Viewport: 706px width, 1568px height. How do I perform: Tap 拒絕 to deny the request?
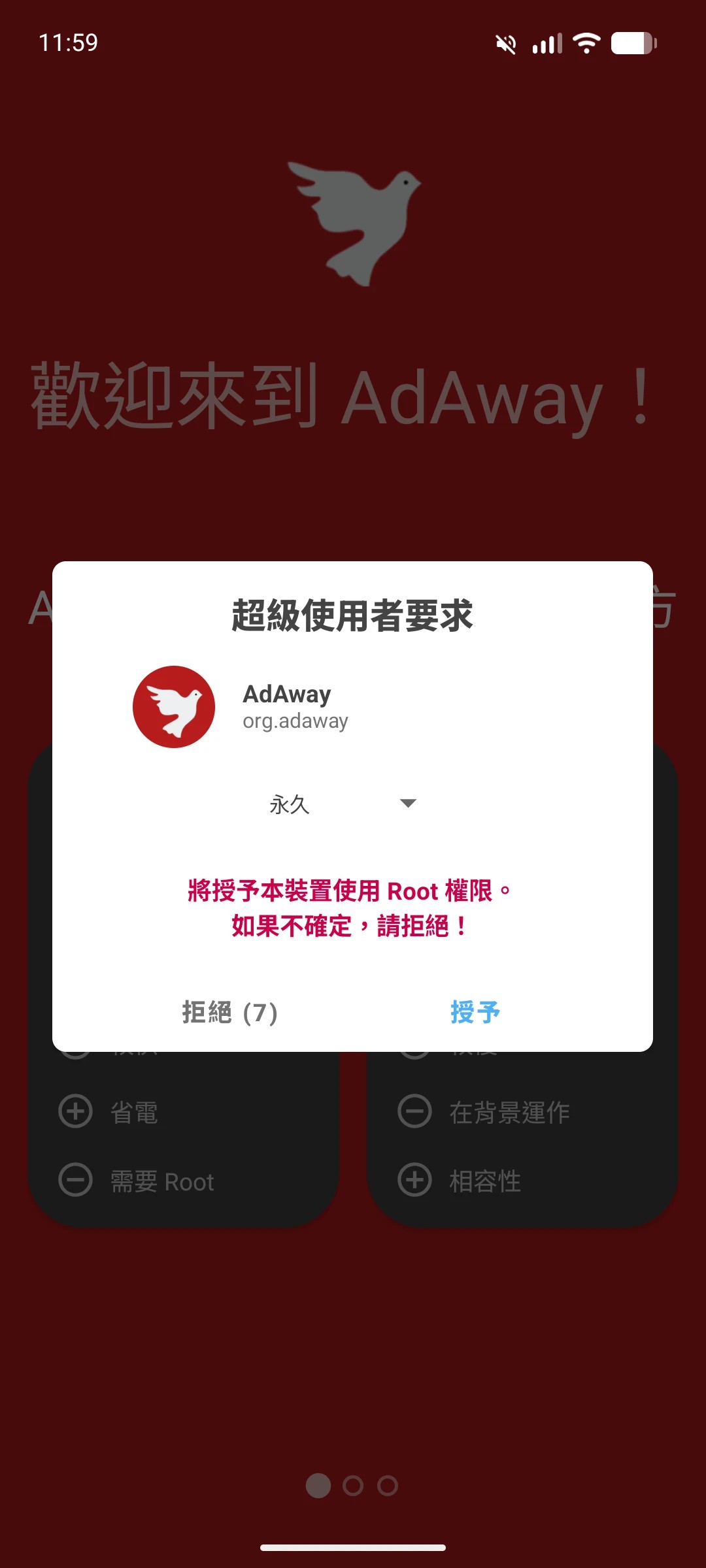point(228,1011)
